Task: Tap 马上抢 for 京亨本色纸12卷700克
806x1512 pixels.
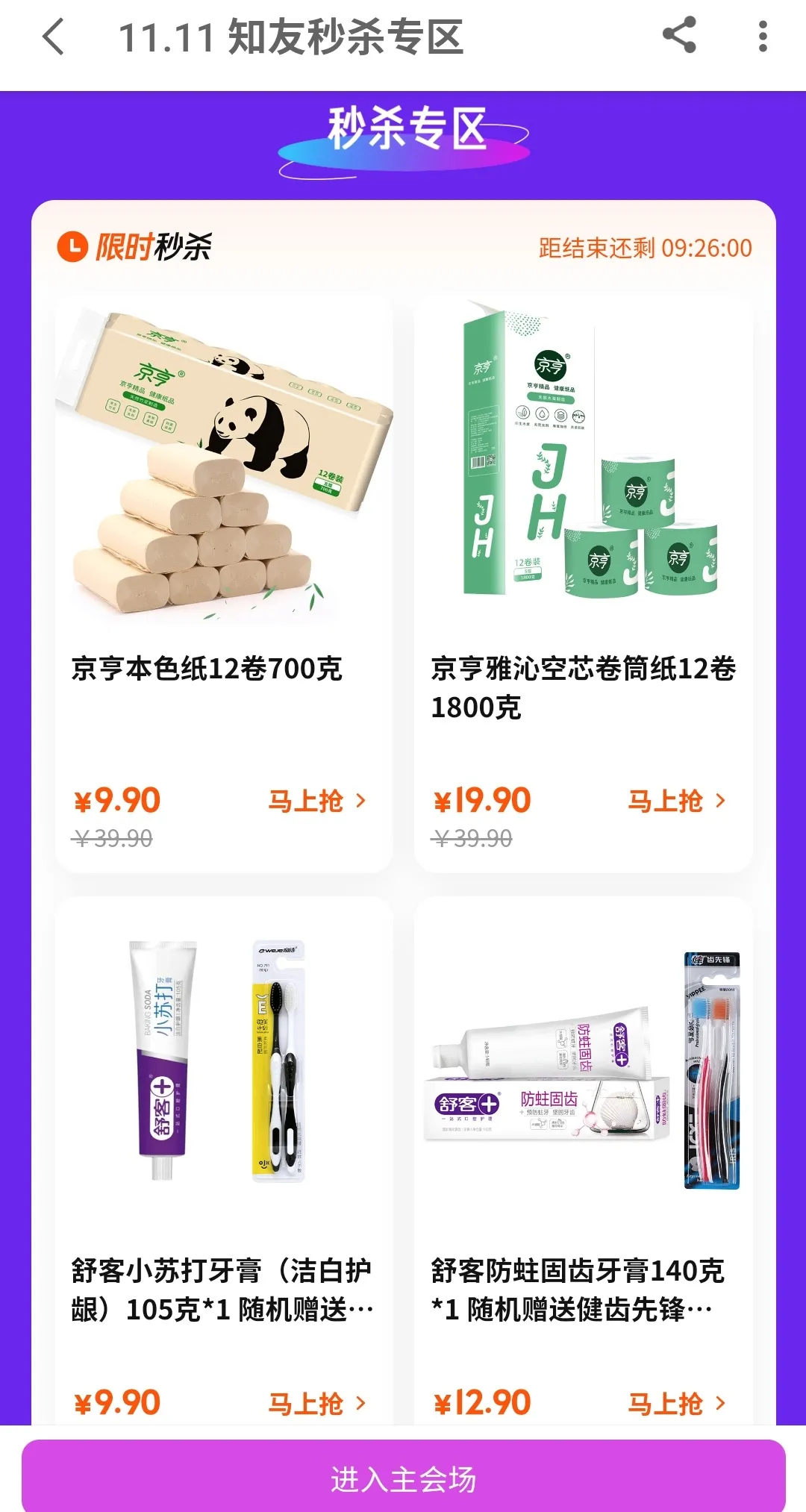Action: point(317,801)
